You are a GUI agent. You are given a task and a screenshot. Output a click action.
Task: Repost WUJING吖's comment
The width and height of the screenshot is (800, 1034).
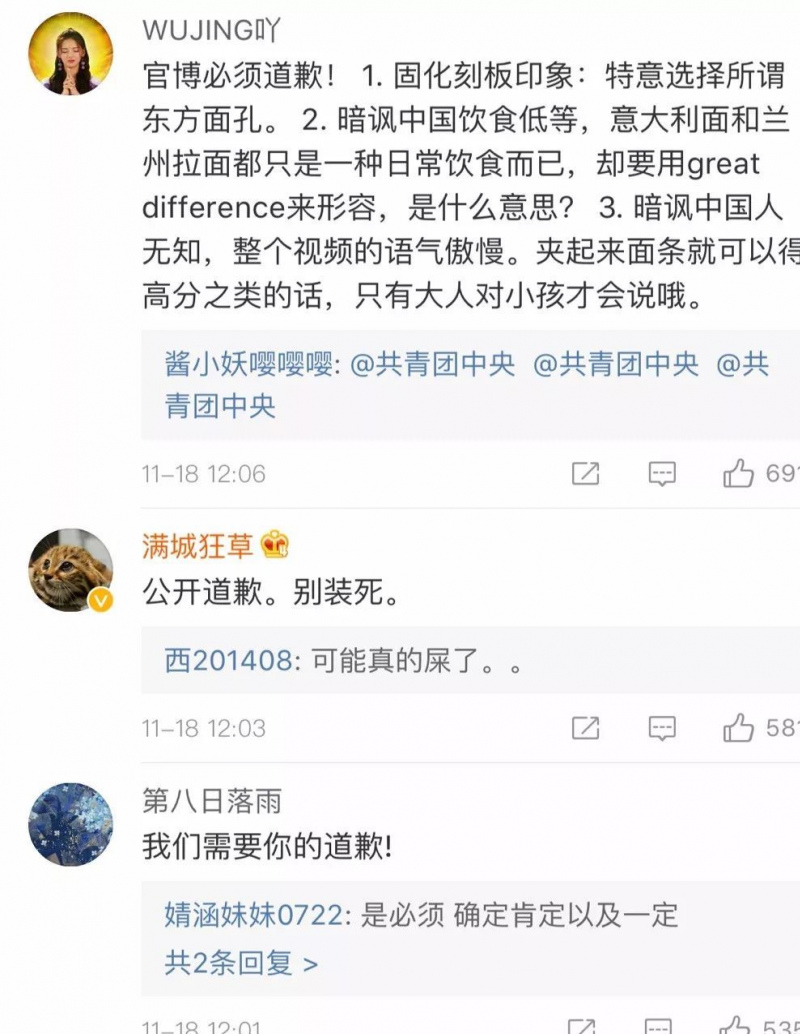pos(585,473)
